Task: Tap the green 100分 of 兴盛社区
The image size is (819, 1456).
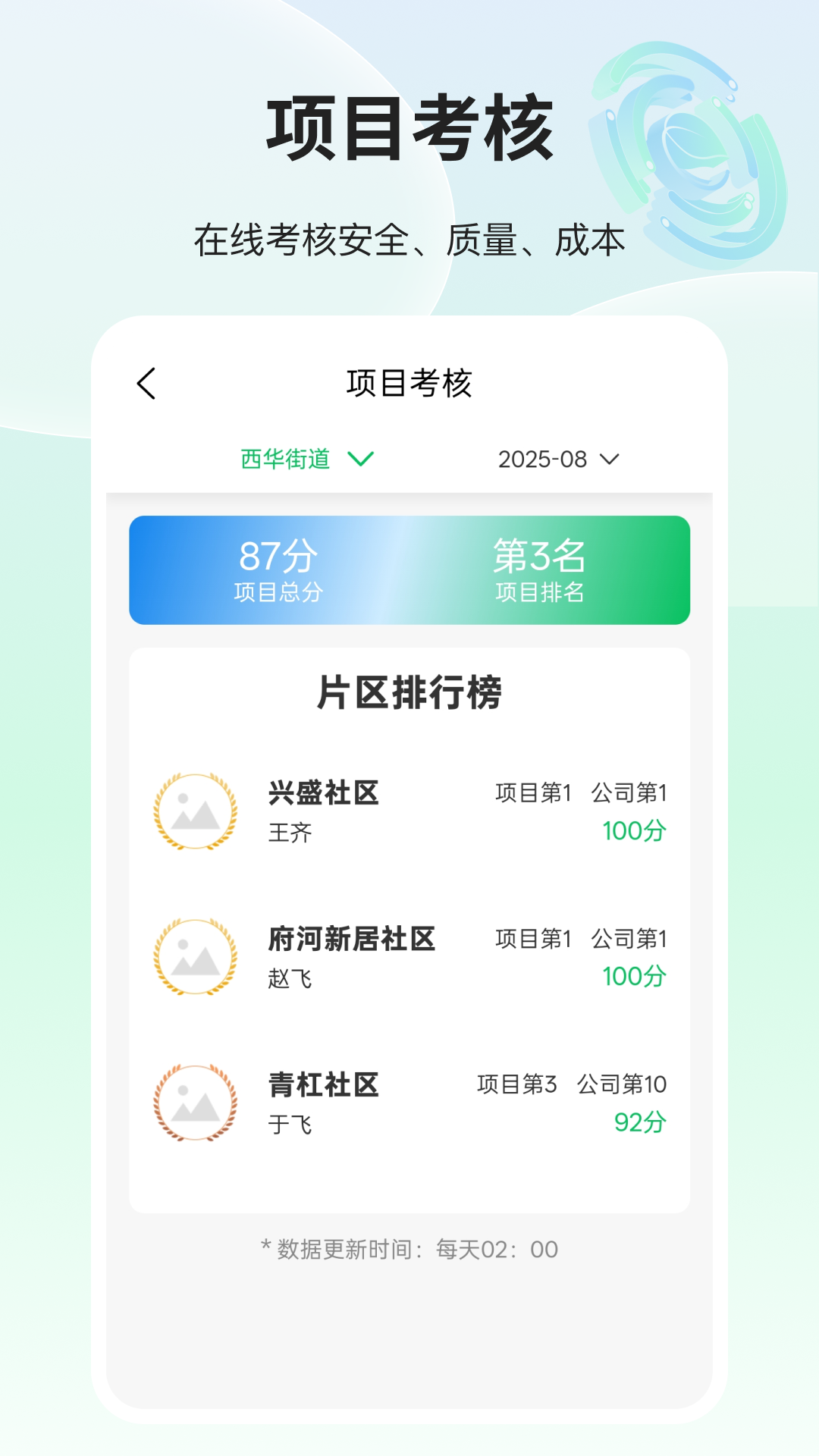Action: 634,832
